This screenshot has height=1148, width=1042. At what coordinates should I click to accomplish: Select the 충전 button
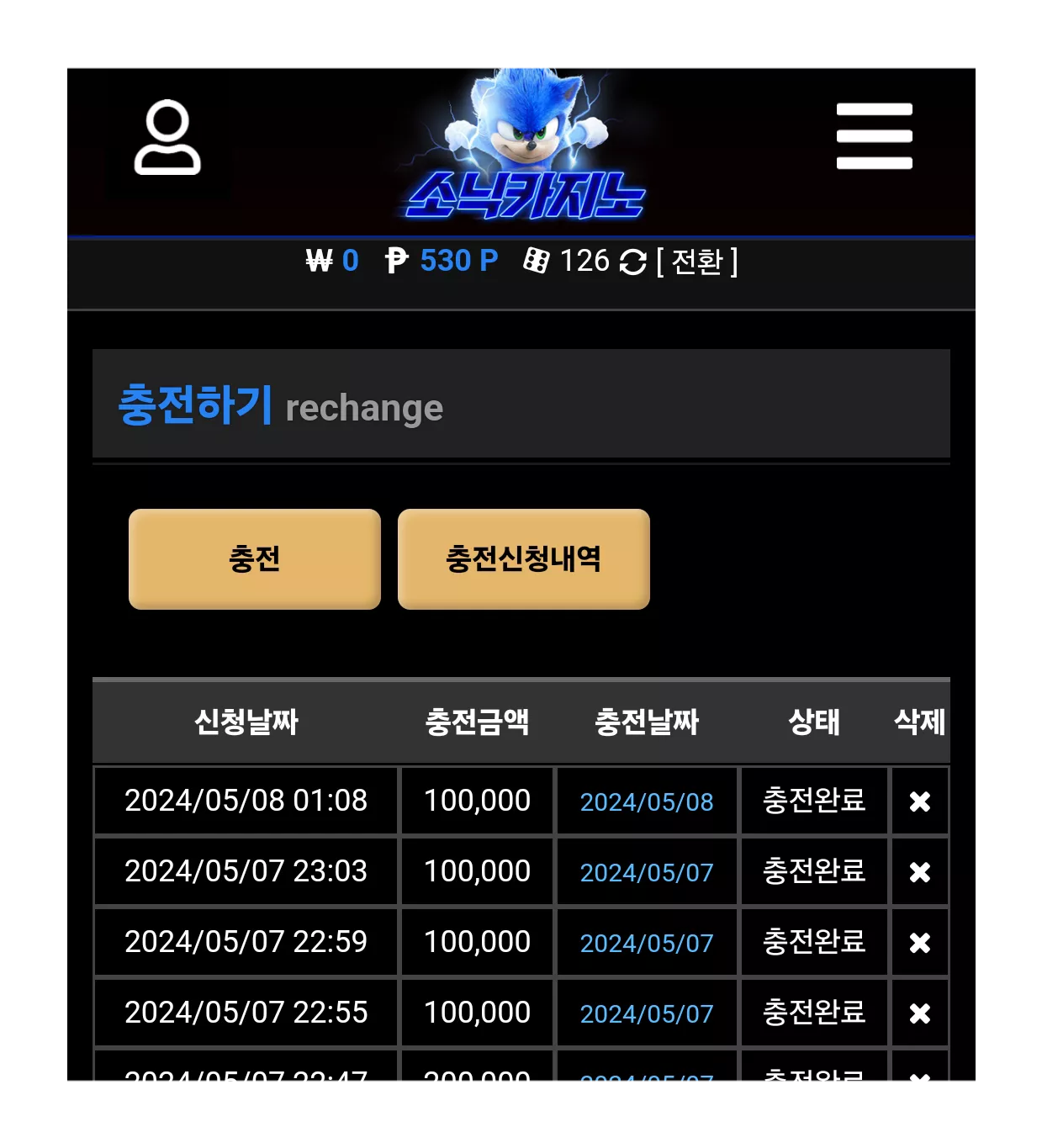(255, 558)
